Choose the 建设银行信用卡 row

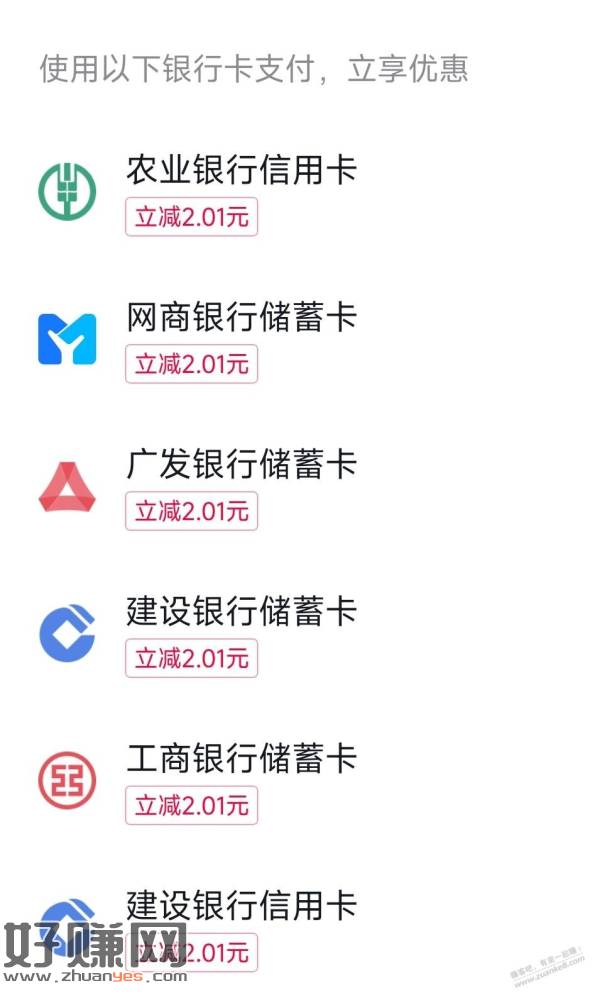pyautogui.click(x=241, y=906)
